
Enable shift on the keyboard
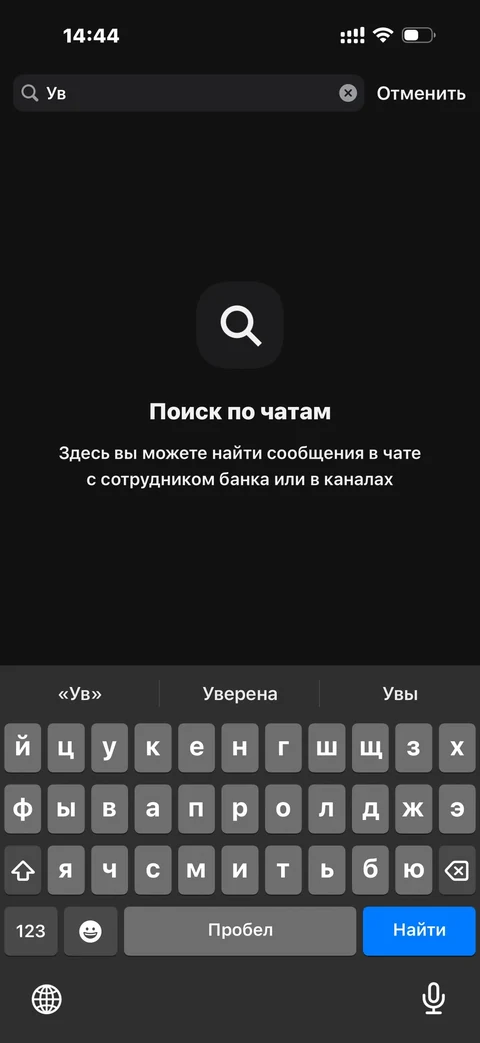23,870
